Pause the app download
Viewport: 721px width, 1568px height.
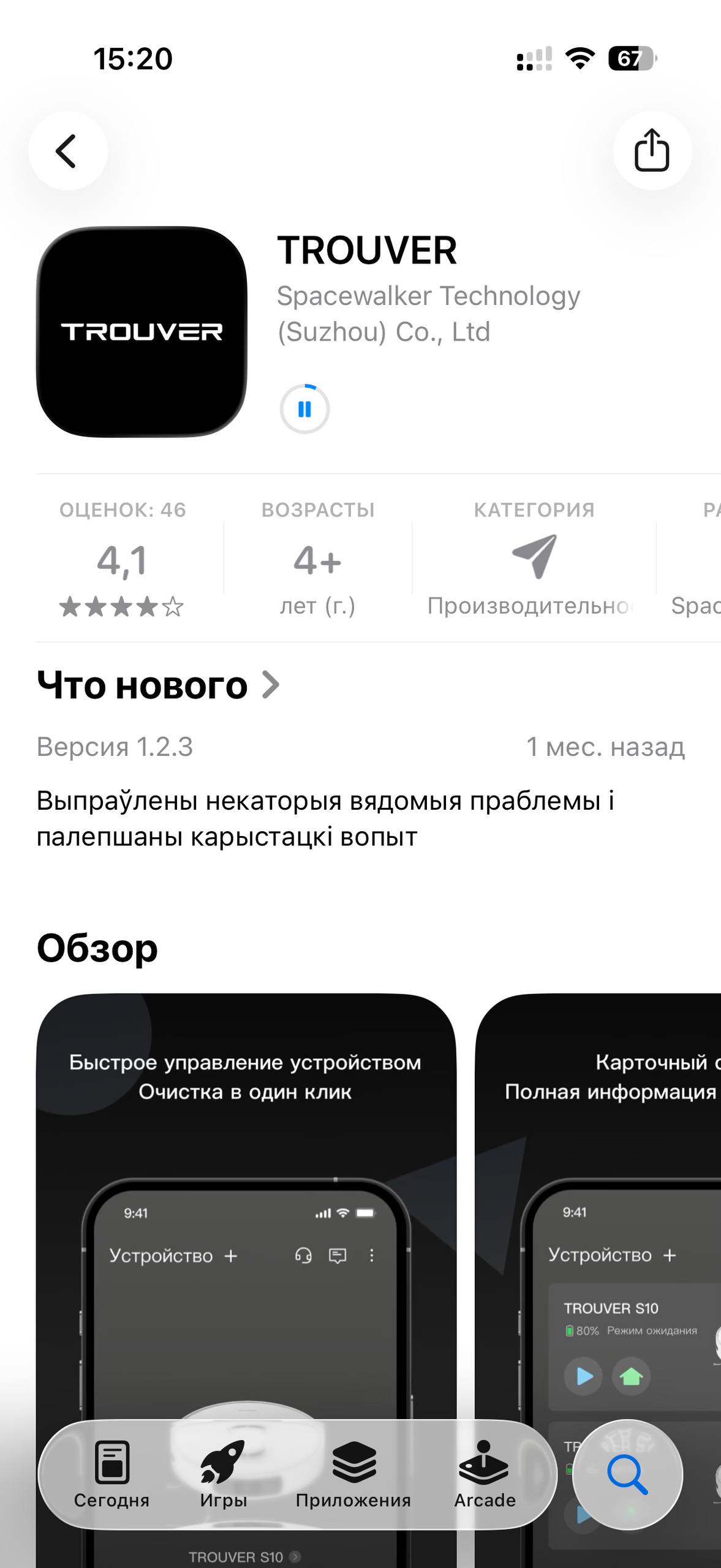(x=304, y=409)
